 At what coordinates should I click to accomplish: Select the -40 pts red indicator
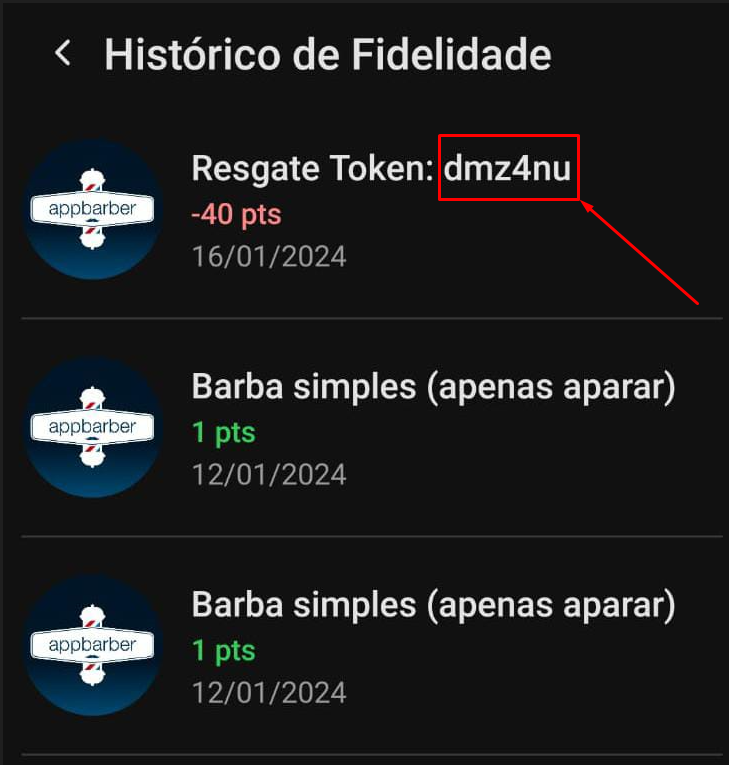coord(236,214)
